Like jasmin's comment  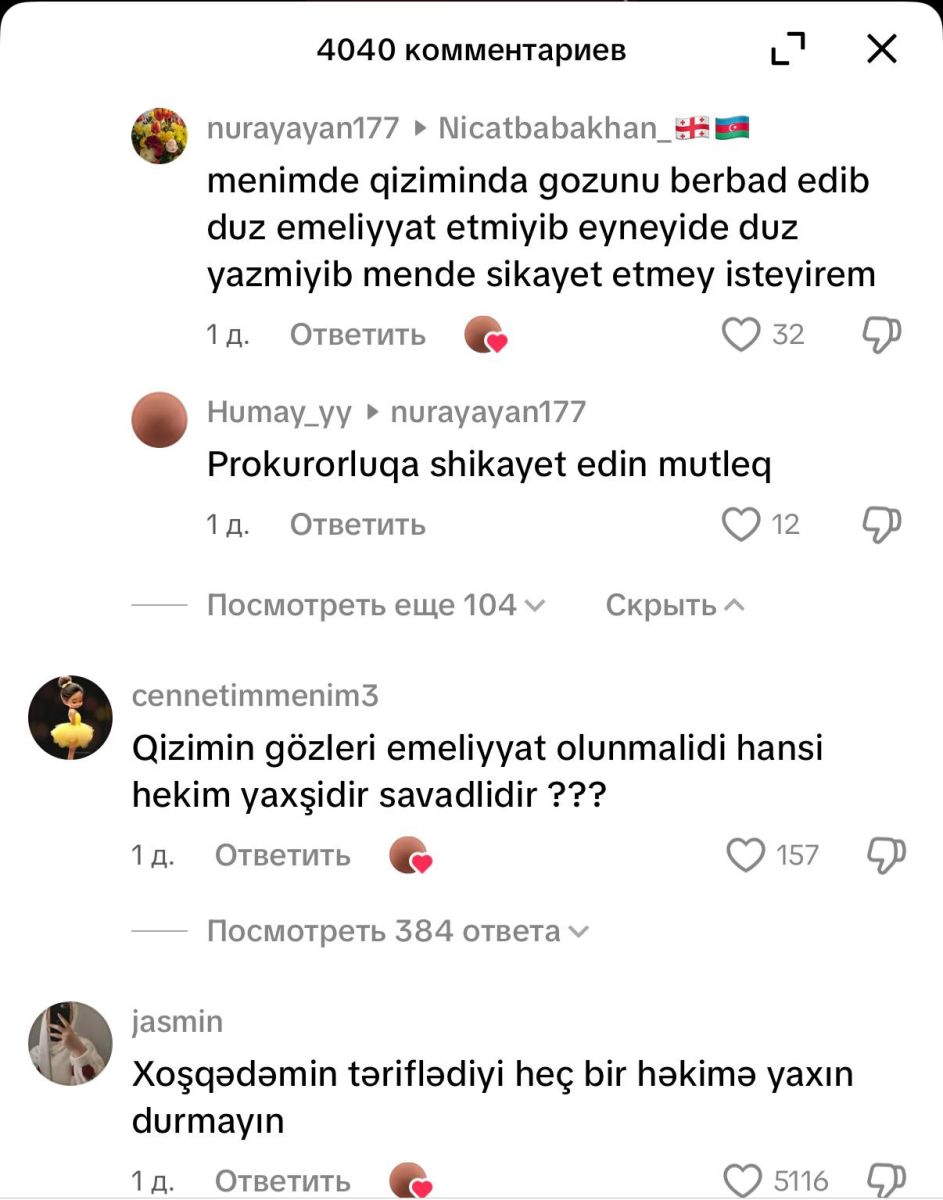tap(743, 1181)
